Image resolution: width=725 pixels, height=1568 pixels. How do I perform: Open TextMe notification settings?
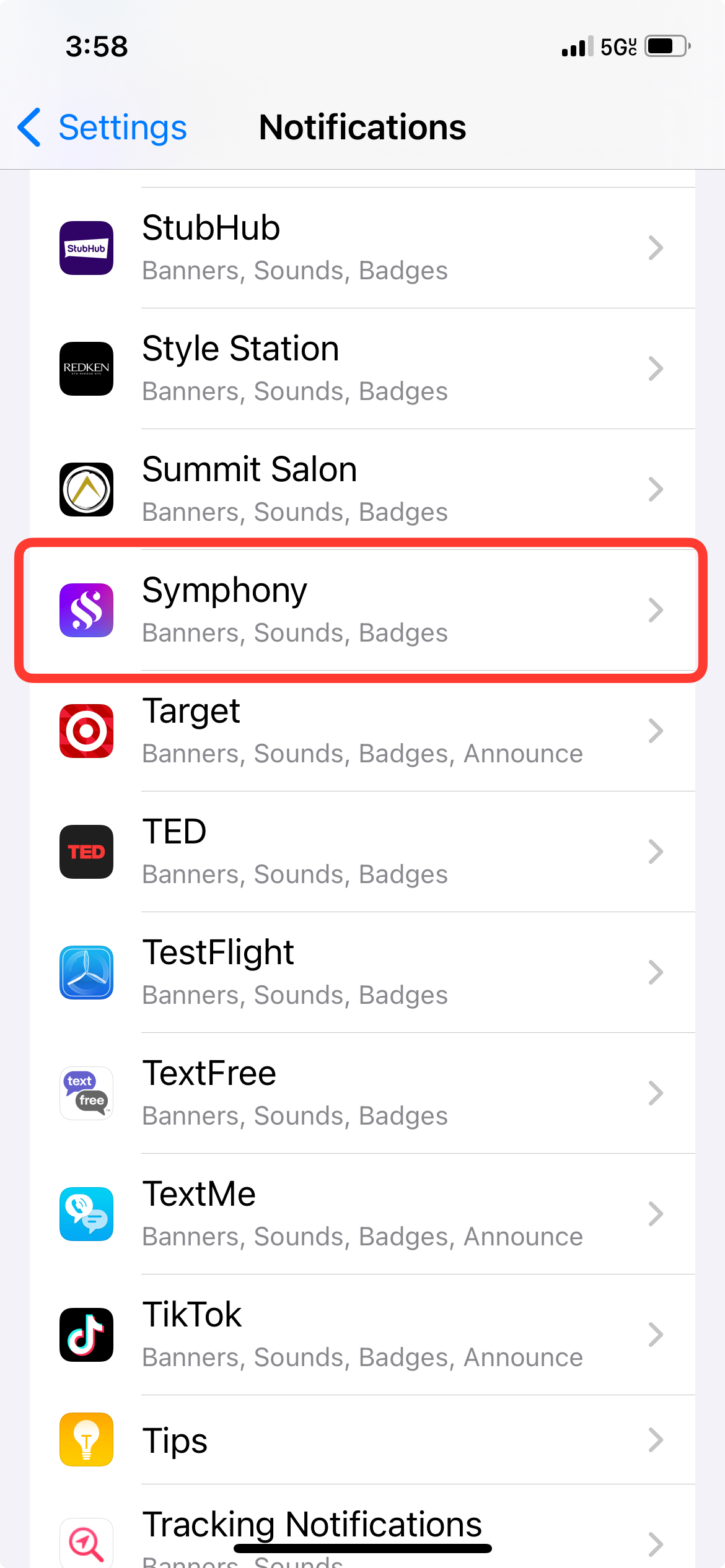[x=362, y=1214]
